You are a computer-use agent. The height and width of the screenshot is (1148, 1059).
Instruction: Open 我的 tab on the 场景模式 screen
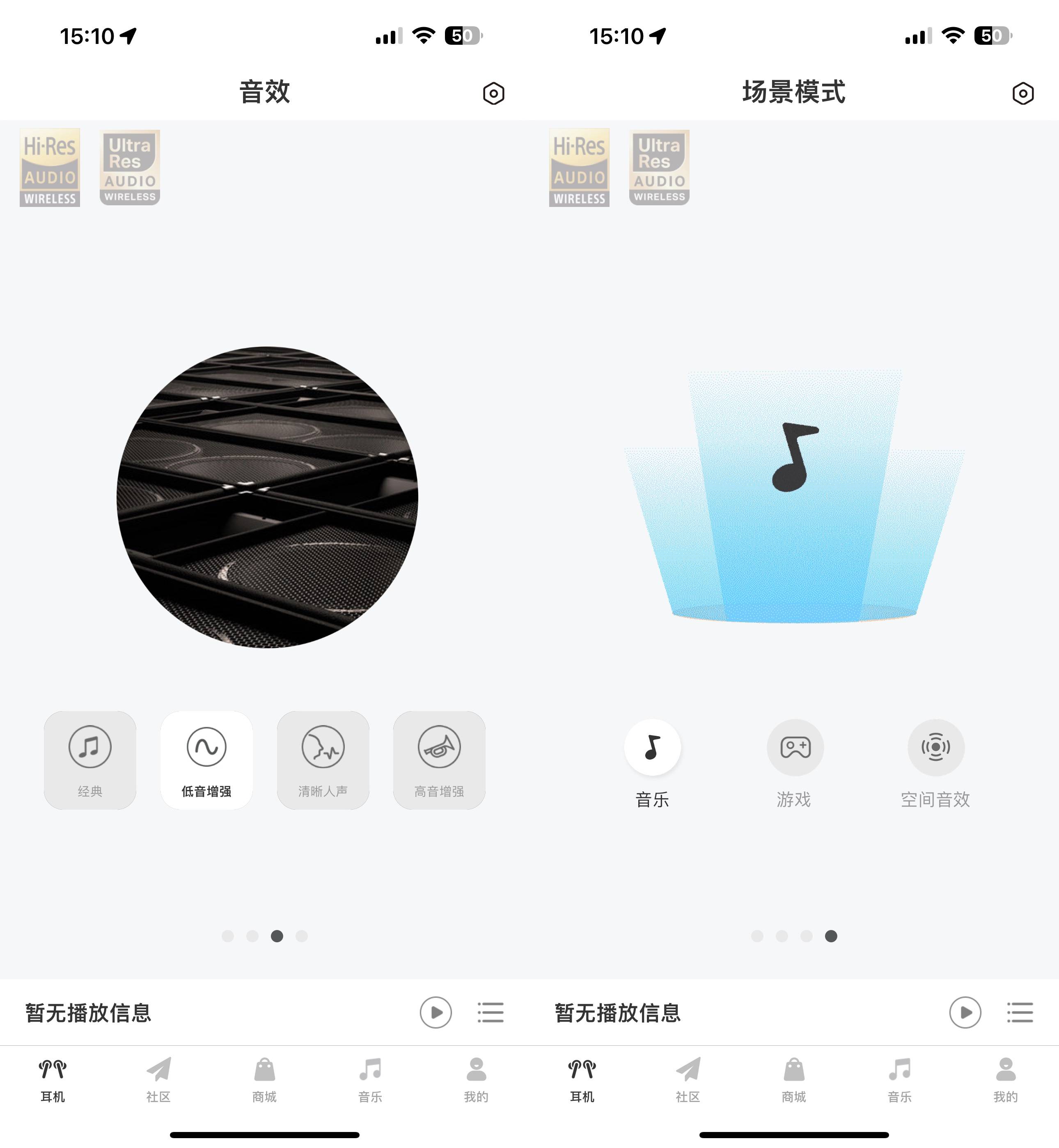tap(1006, 1079)
